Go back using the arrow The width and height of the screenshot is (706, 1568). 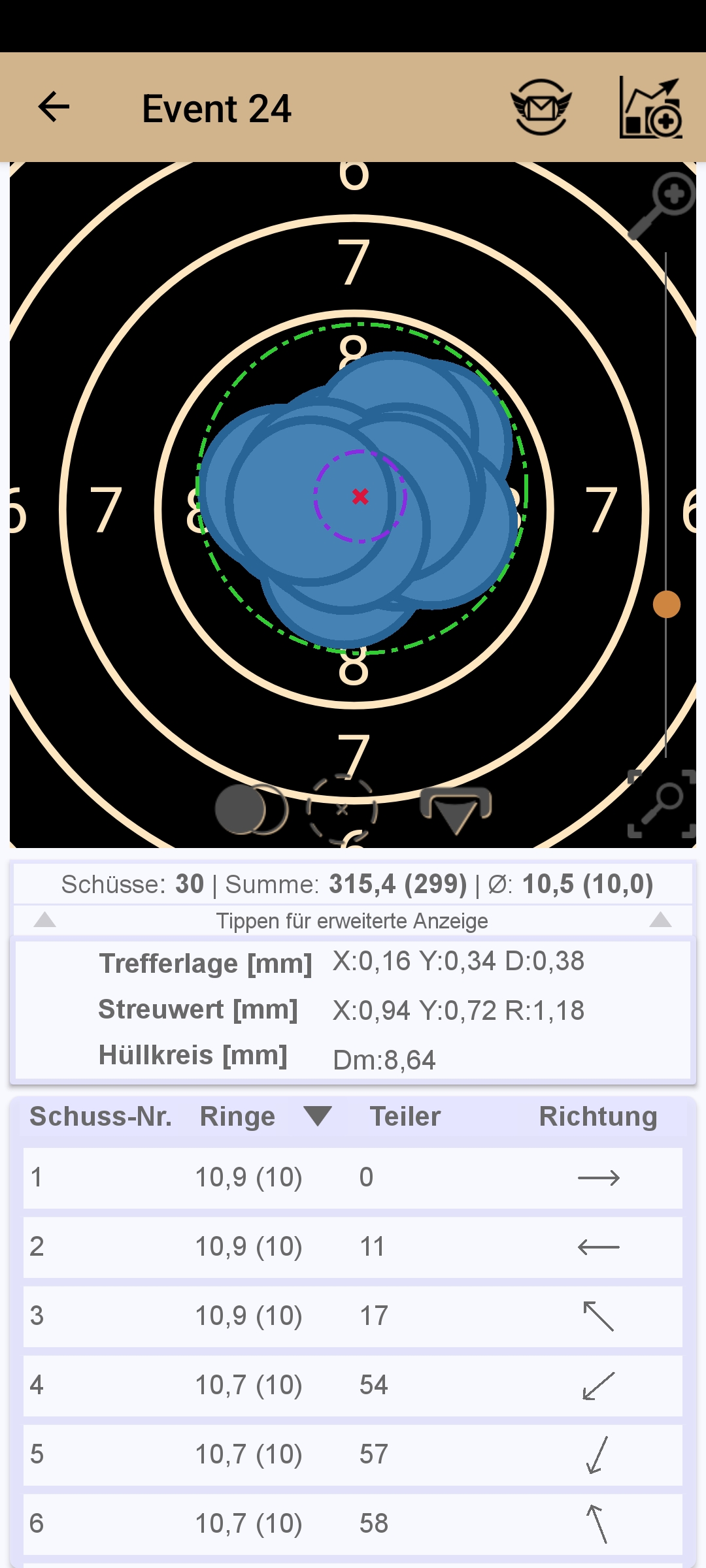(x=54, y=107)
